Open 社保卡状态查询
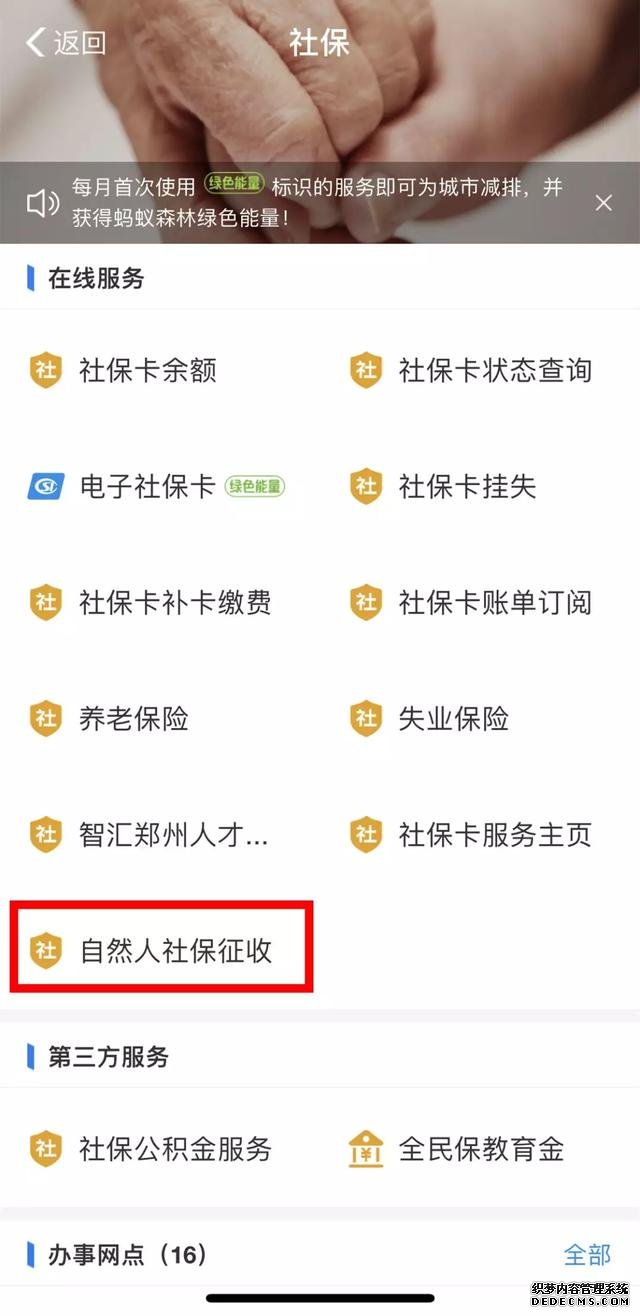 [x=494, y=371]
